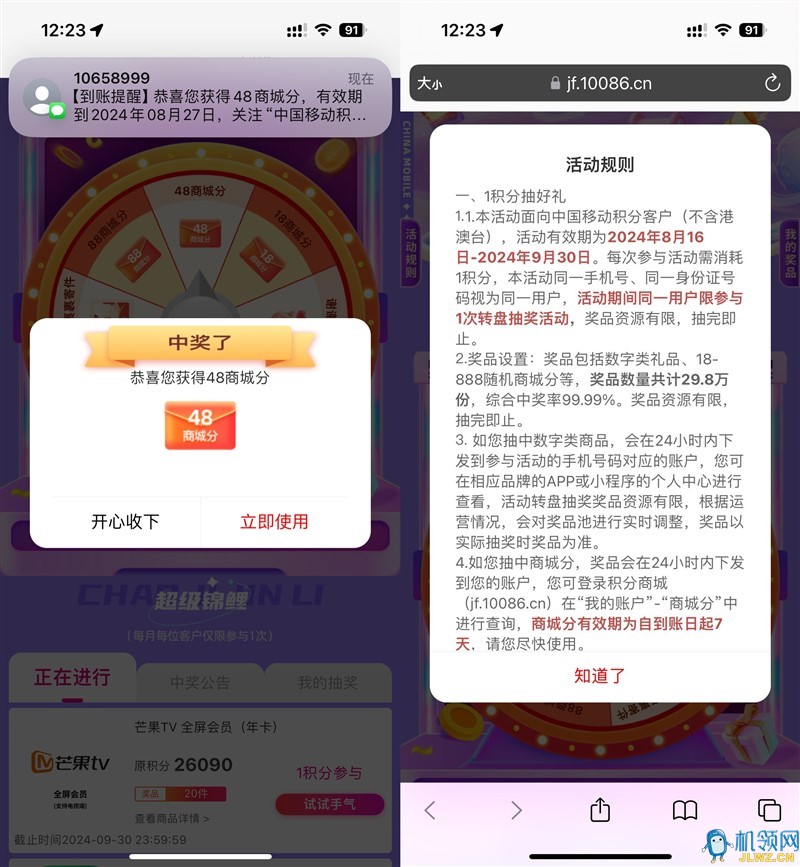Tap 试试手气 for 芒果TV membership
Screen dimensions: 800x867
click(329, 803)
